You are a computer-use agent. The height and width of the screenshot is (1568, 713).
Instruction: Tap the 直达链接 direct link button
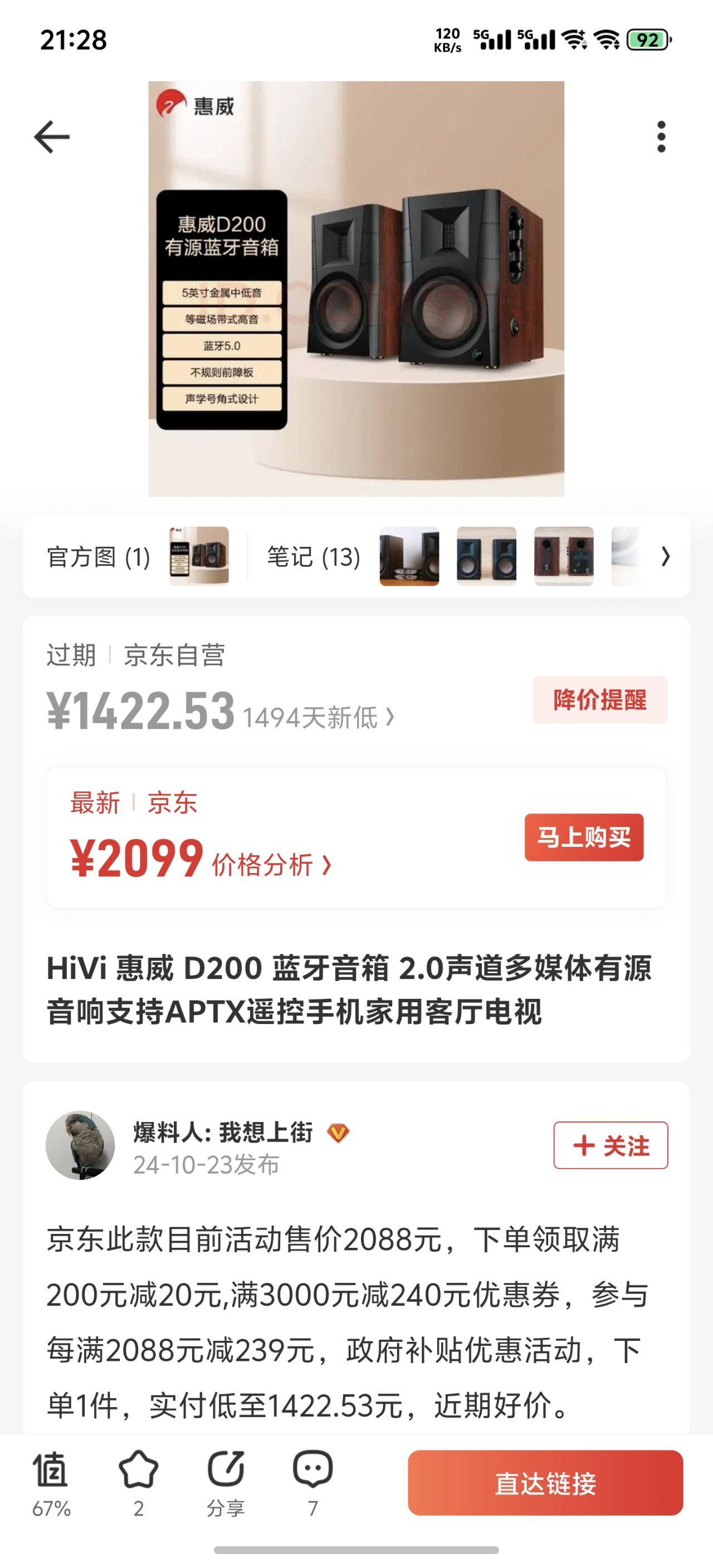point(545,1483)
